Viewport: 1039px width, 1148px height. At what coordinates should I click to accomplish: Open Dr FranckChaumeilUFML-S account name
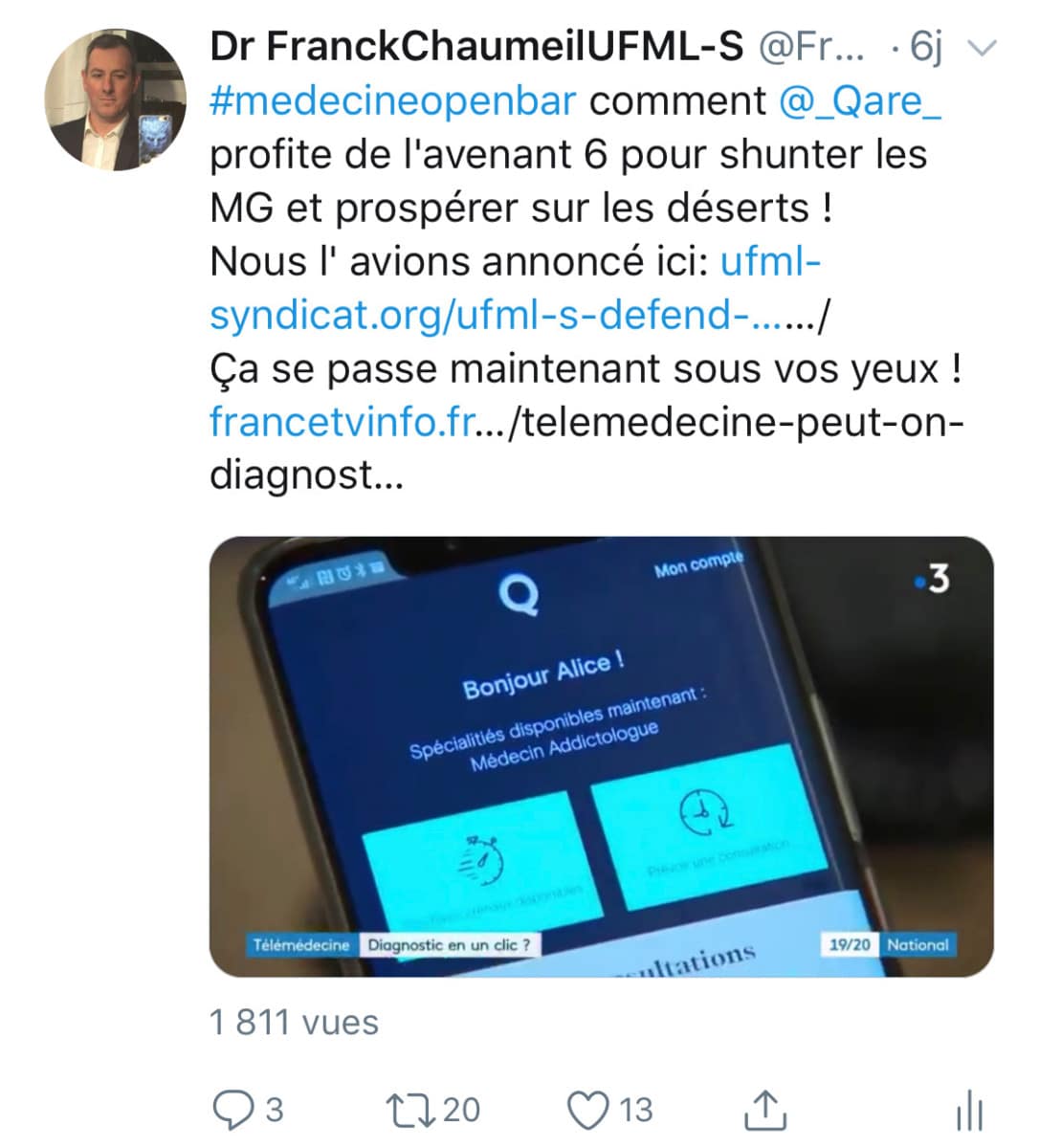coord(476,46)
